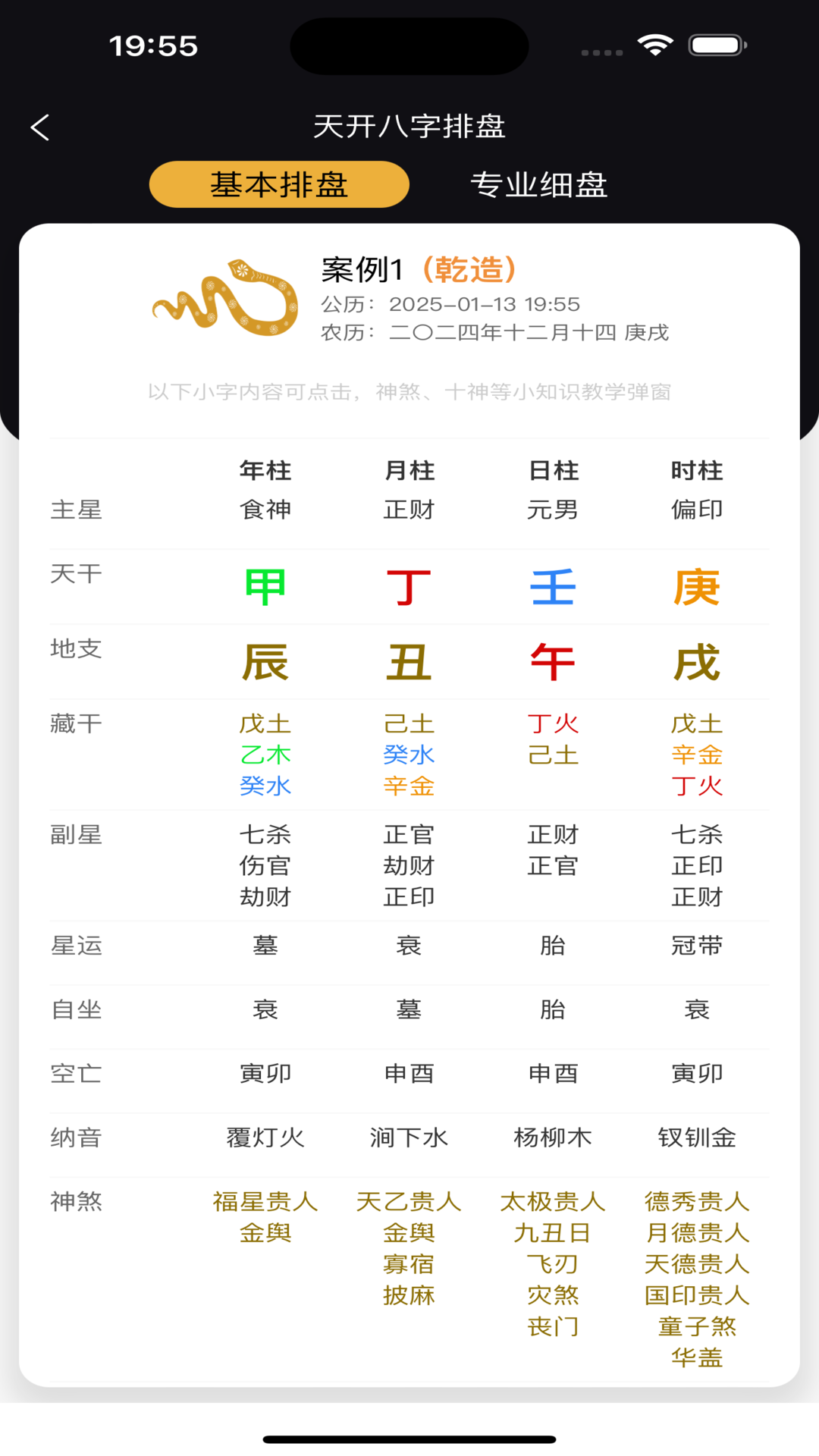The height and width of the screenshot is (1456, 819).
Task: Tap the 正财 star under 月柱
Action: click(x=409, y=510)
